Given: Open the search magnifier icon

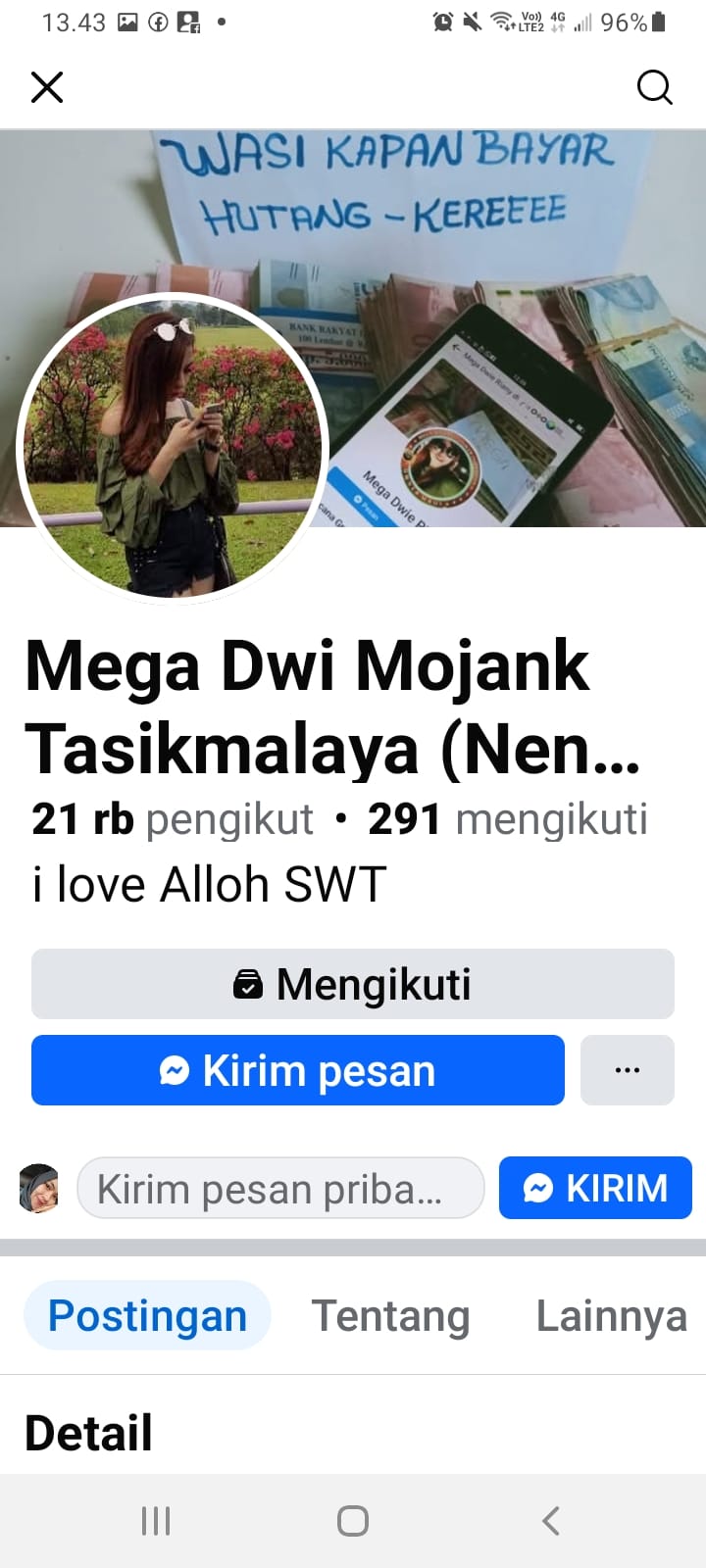Looking at the screenshot, I should (x=654, y=87).
